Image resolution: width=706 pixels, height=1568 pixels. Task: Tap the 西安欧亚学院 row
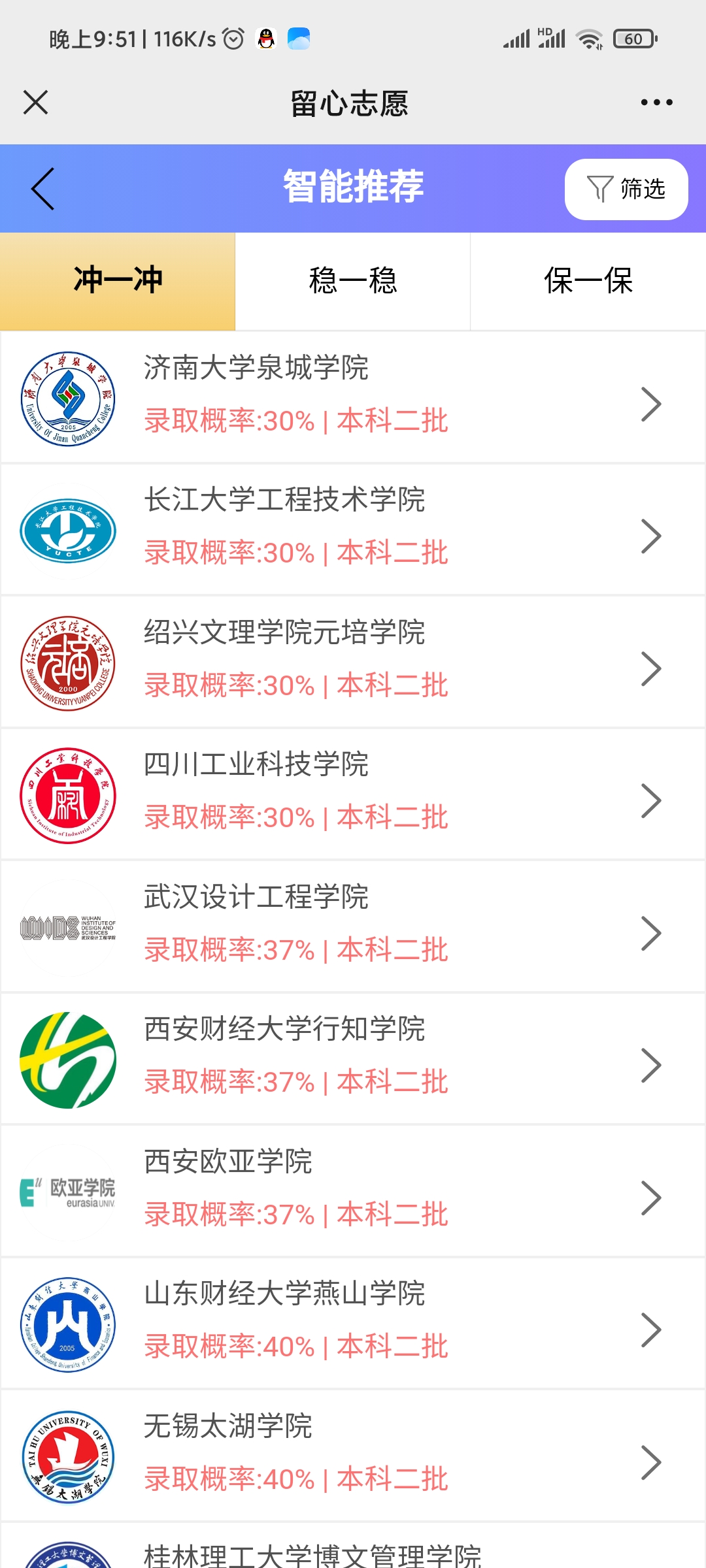pyautogui.click(x=353, y=1191)
